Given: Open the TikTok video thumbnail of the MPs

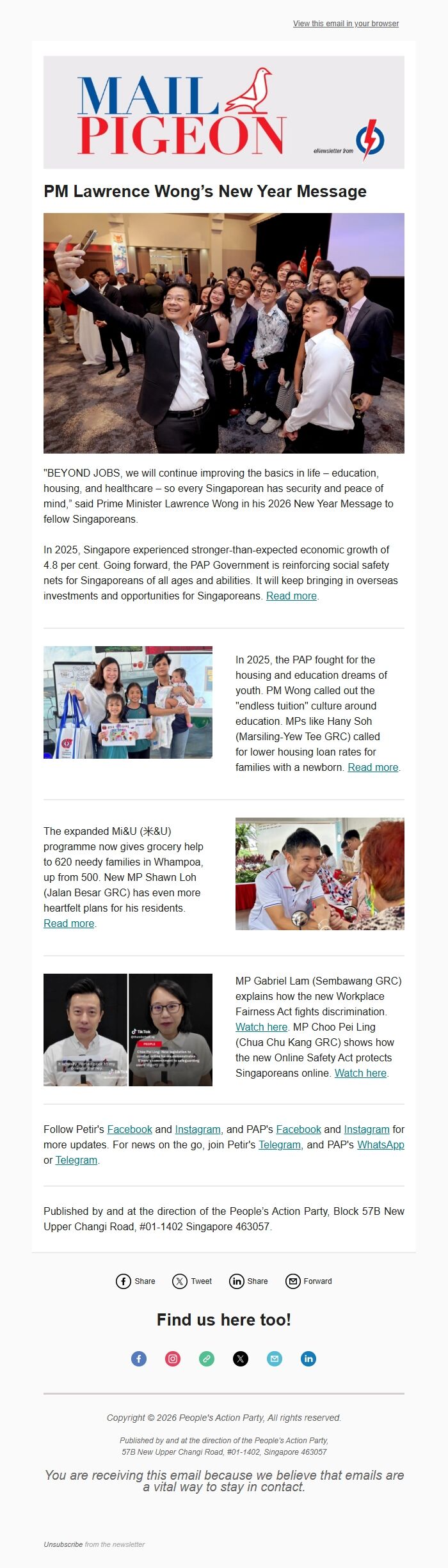Looking at the screenshot, I should pos(128,1029).
